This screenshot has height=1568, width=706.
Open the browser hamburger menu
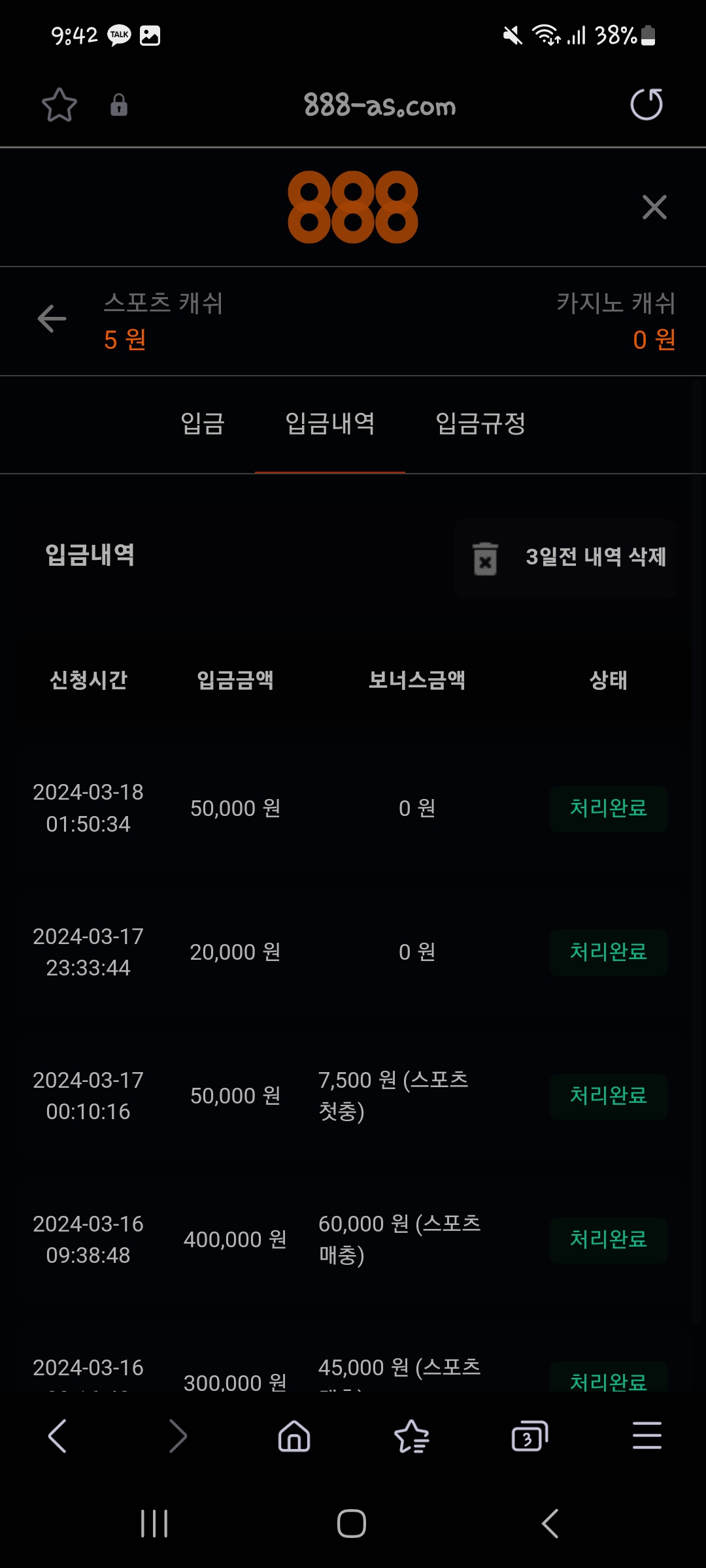point(647,1436)
